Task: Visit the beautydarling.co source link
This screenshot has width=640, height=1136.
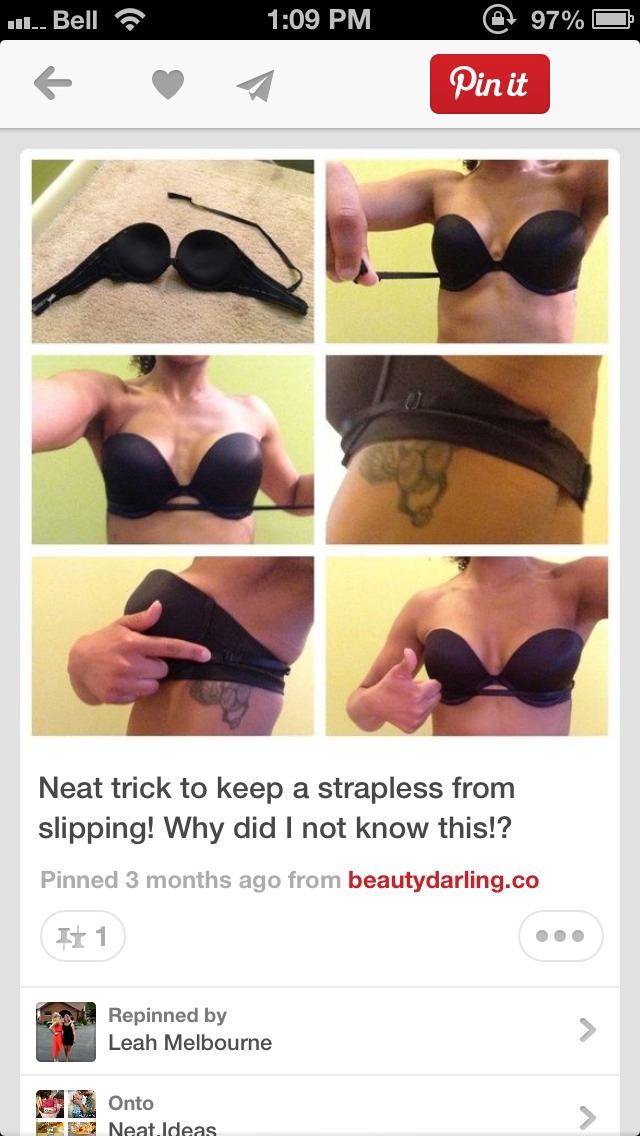Action: (x=444, y=880)
